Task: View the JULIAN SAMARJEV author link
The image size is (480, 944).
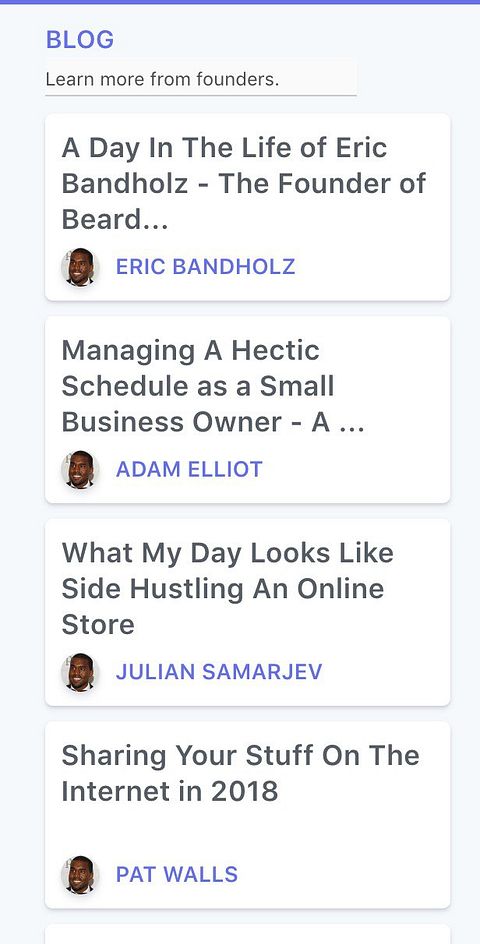Action: 219,672
